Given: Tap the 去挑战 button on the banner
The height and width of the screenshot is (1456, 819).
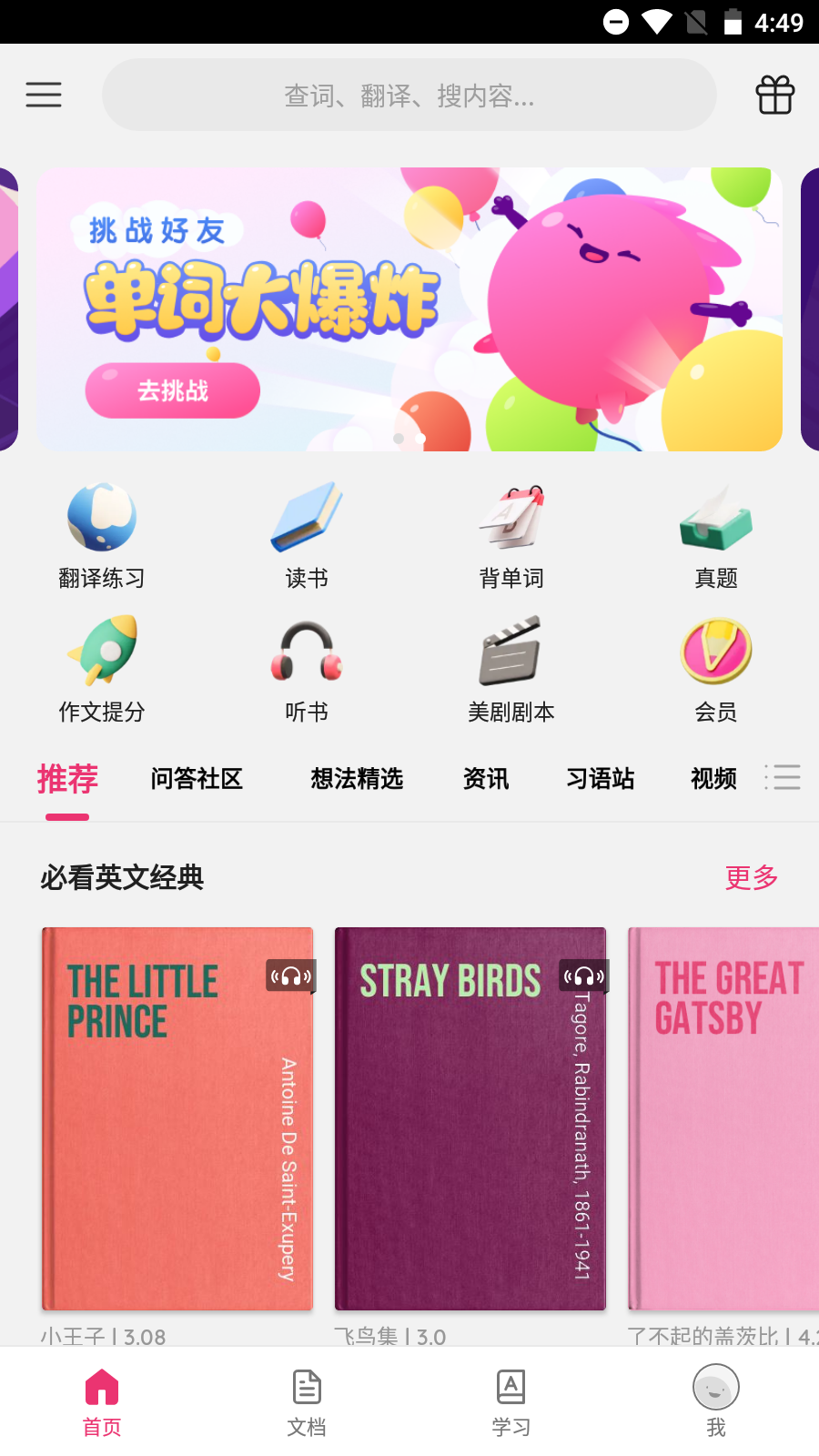Looking at the screenshot, I should [173, 390].
